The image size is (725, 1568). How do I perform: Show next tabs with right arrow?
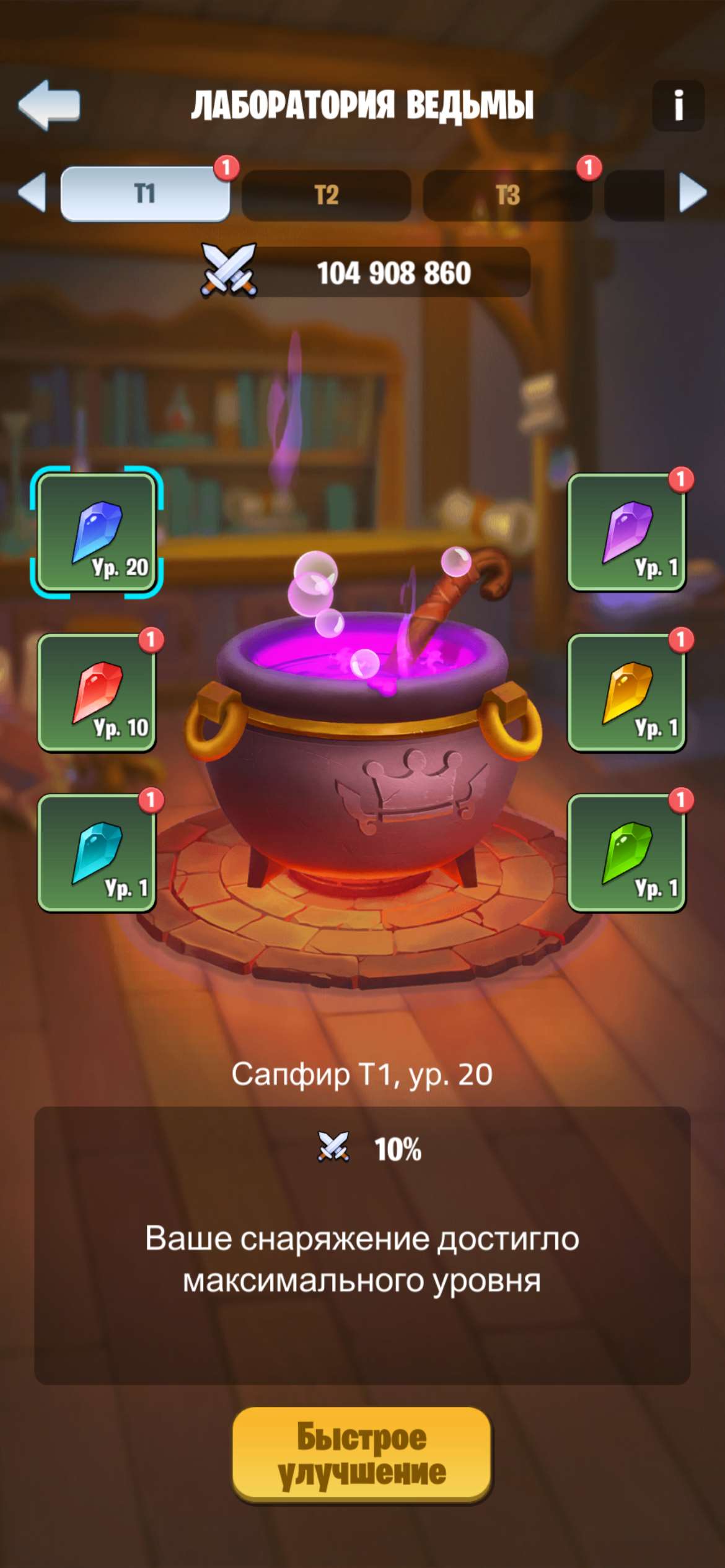[693, 193]
